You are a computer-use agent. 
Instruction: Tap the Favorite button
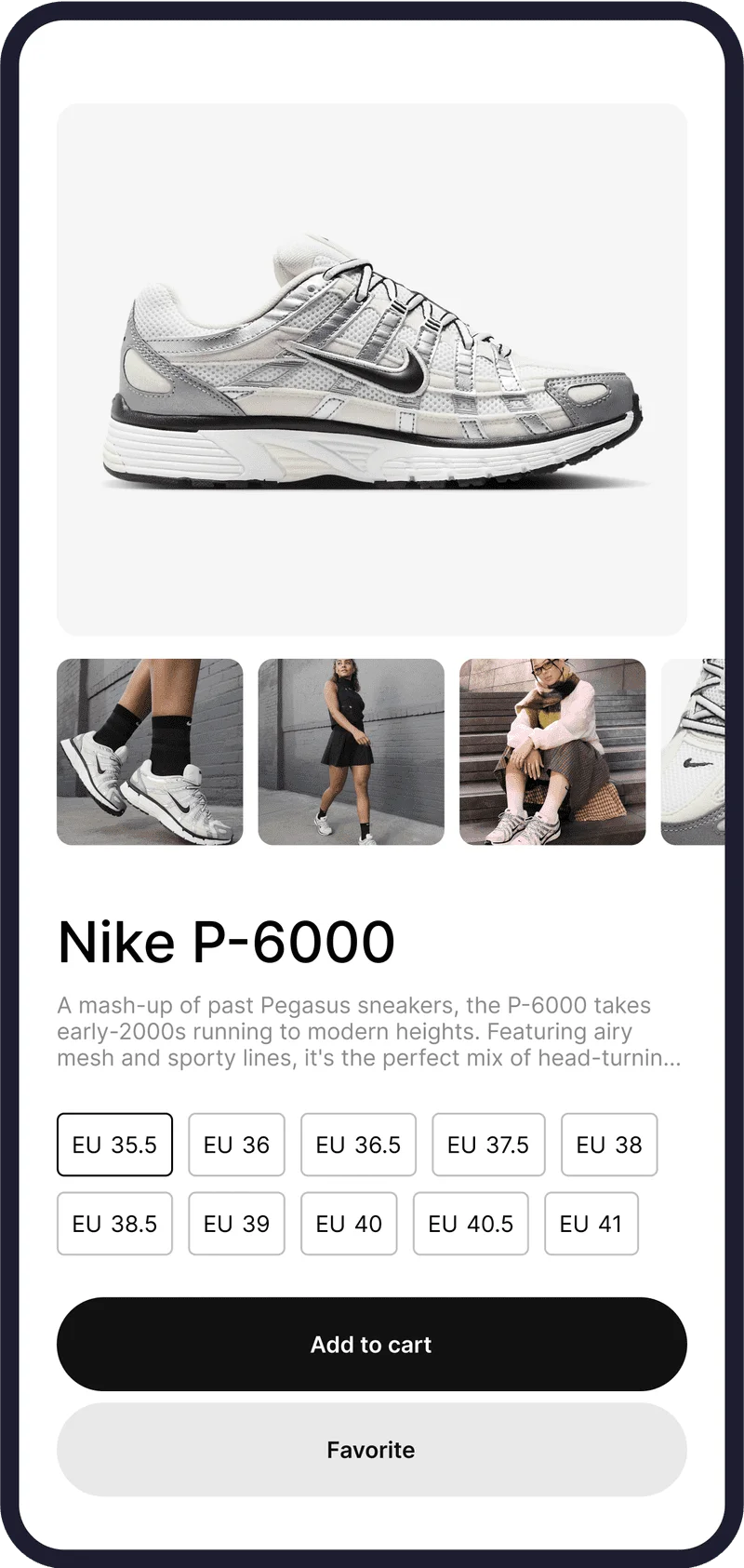tap(371, 1450)
